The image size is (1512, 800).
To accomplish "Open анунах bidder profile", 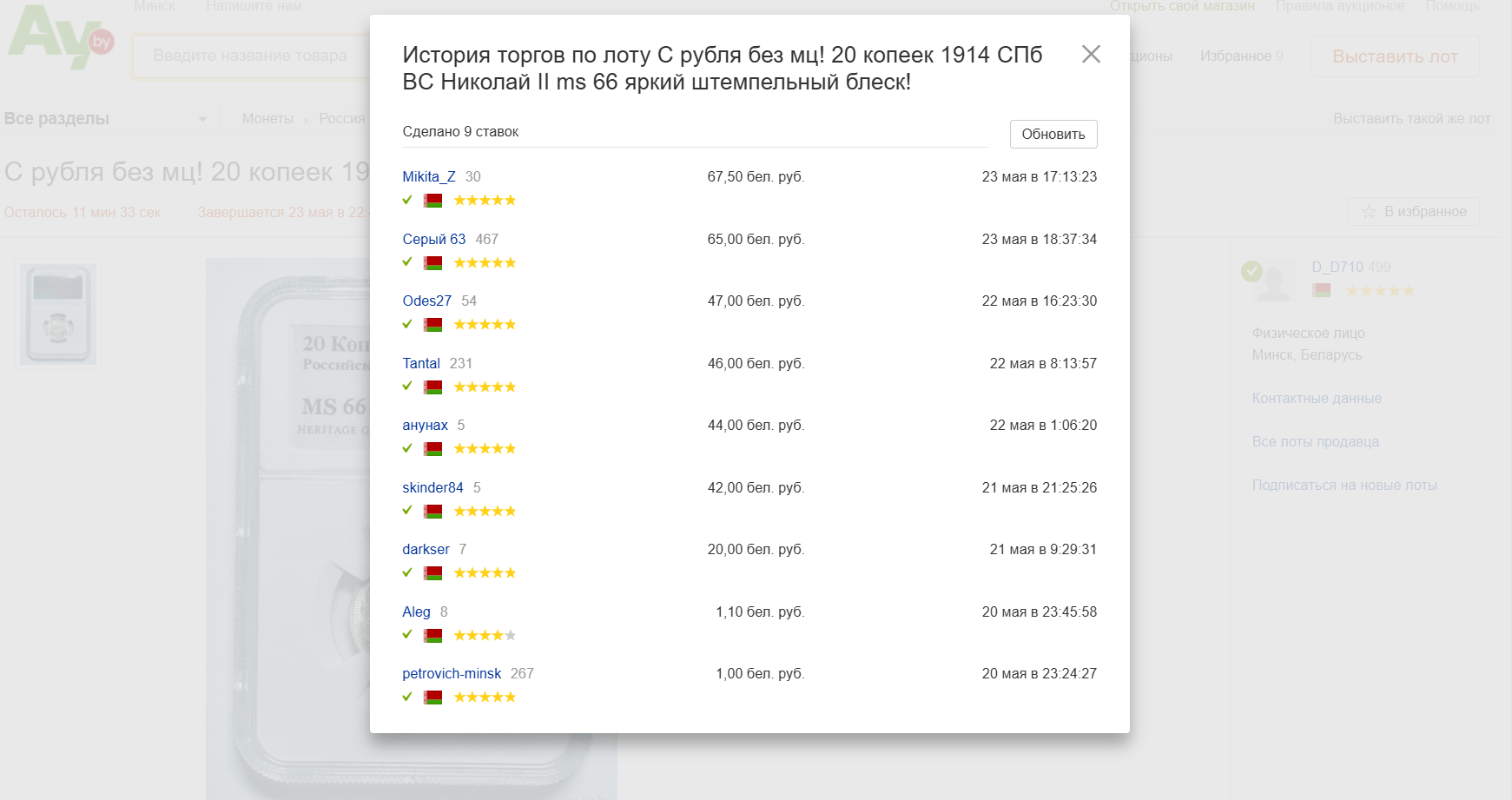I will [x=425, y=425].
